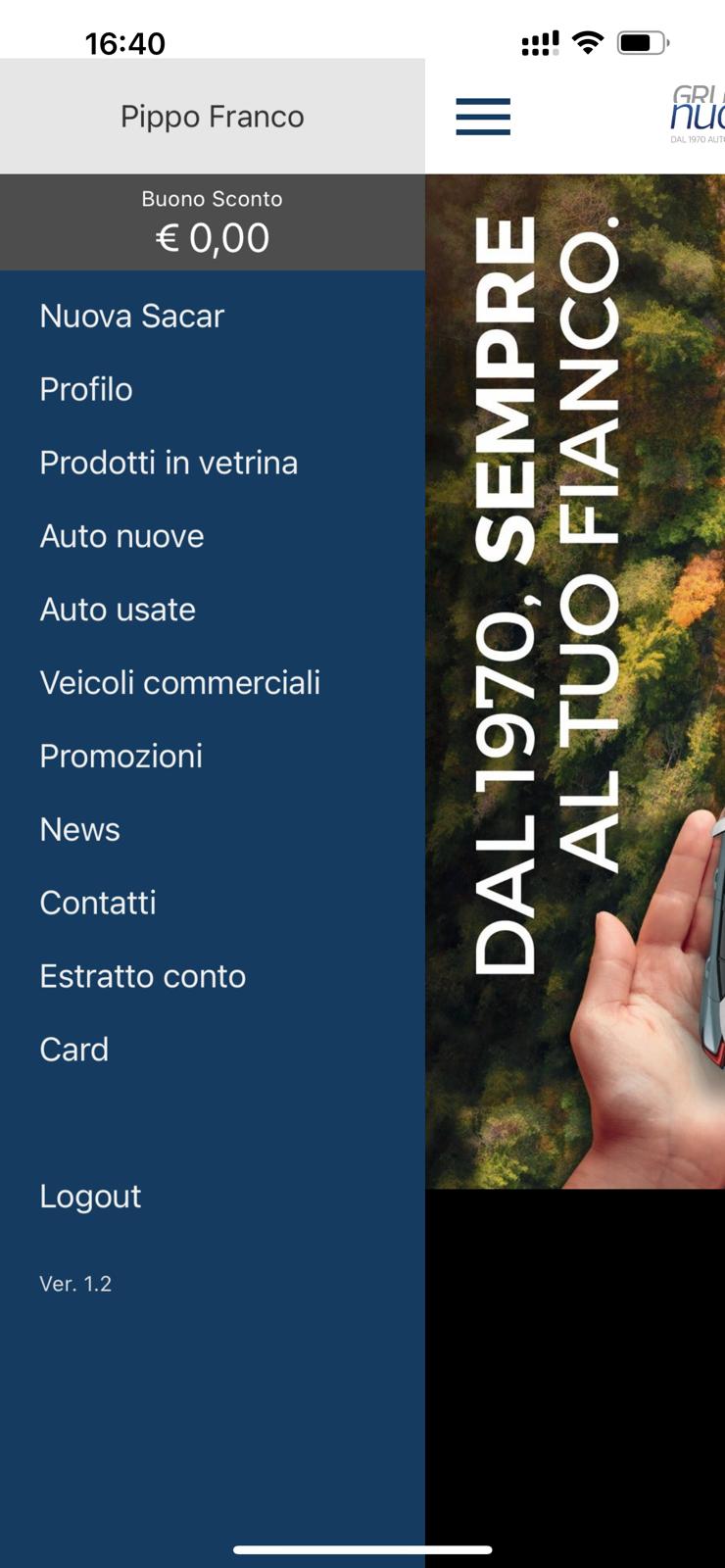
Task: View Promozioni
Action: 121,757
